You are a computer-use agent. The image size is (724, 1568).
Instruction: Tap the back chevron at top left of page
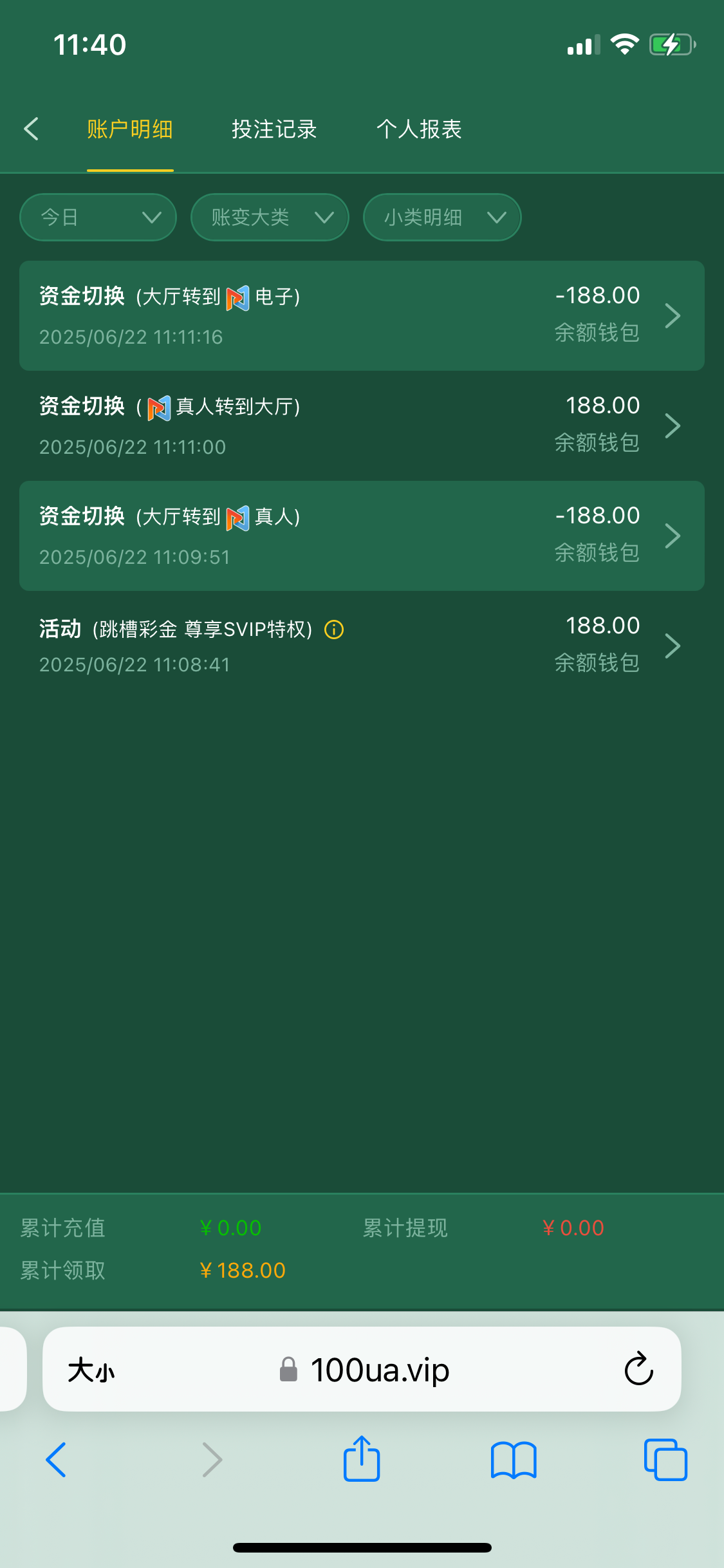(32, 129)
